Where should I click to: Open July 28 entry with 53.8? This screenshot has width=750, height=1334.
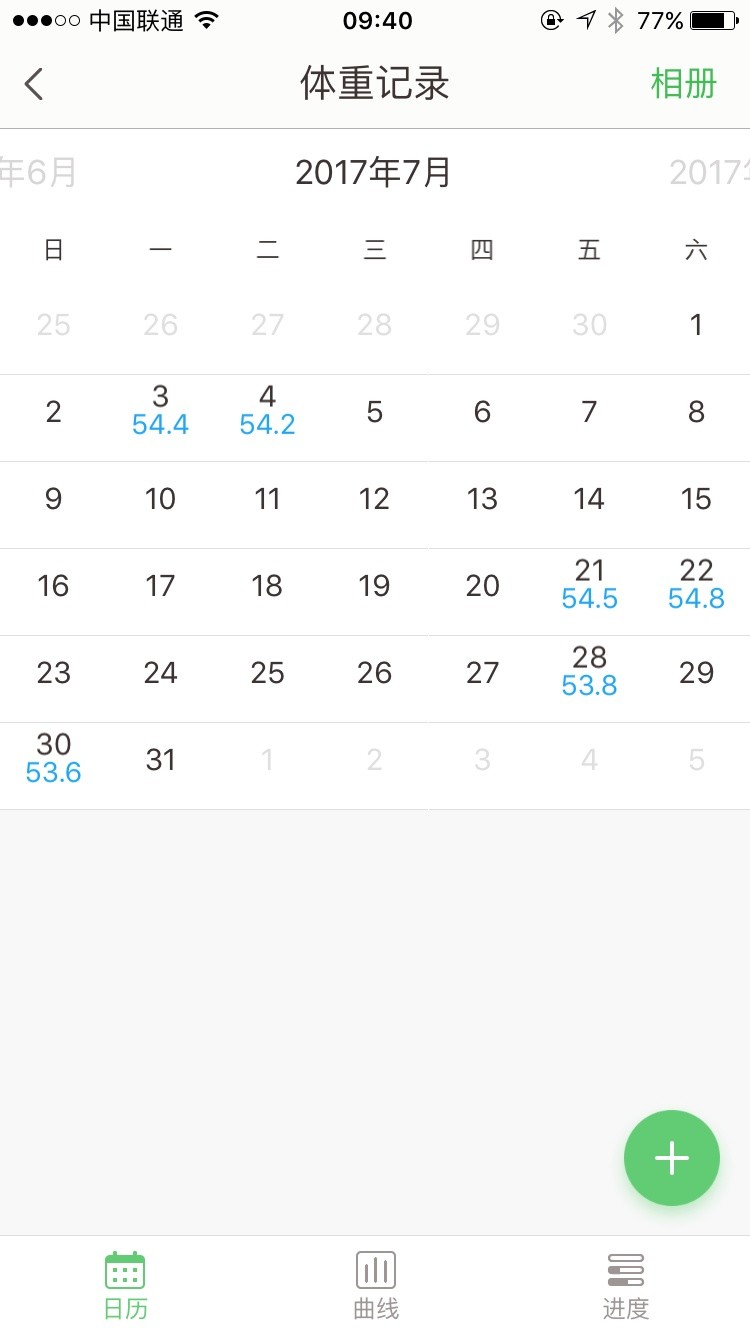[x=589, y=672]
